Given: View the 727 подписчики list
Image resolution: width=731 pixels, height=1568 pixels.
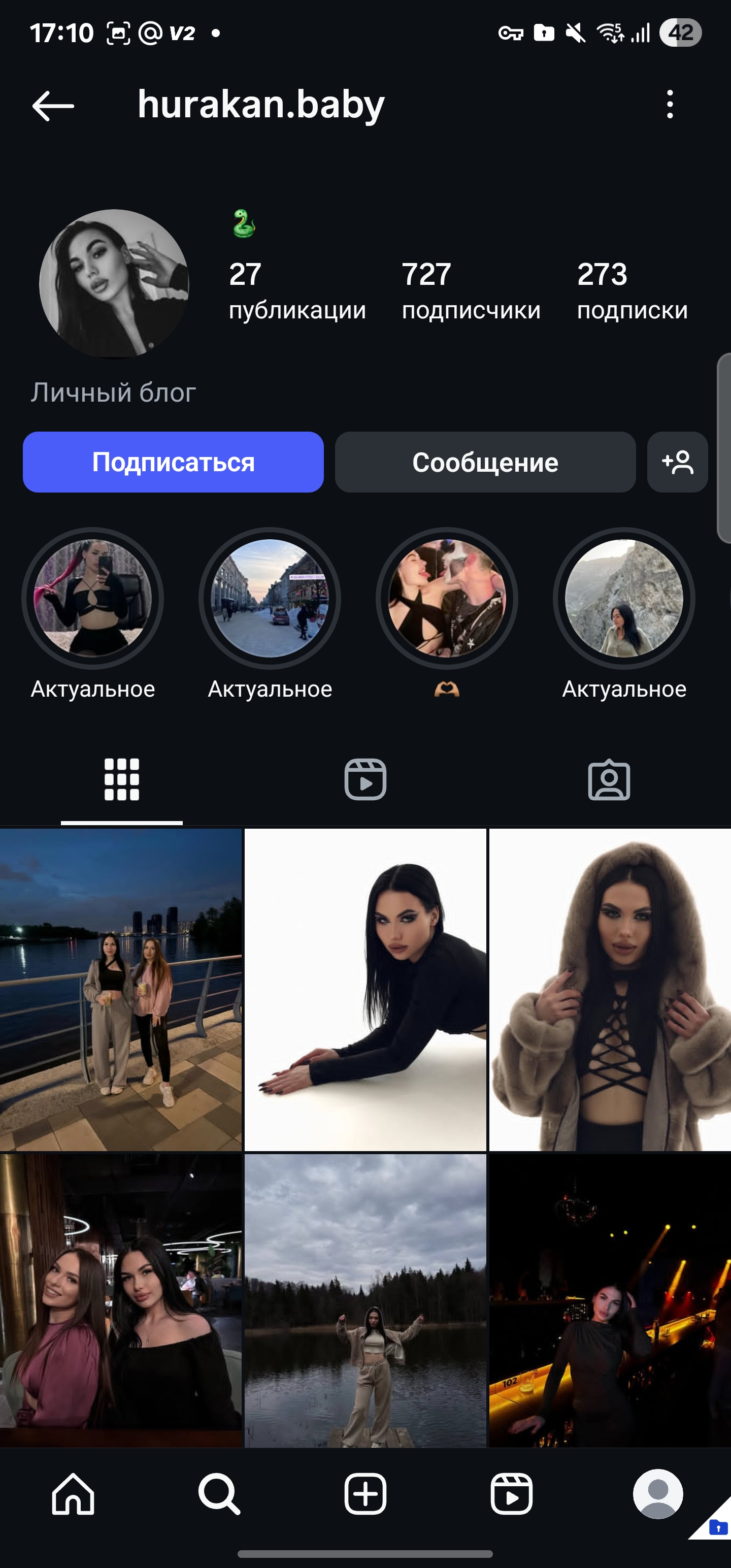Looking at the screenshot, I should [471, 291].
